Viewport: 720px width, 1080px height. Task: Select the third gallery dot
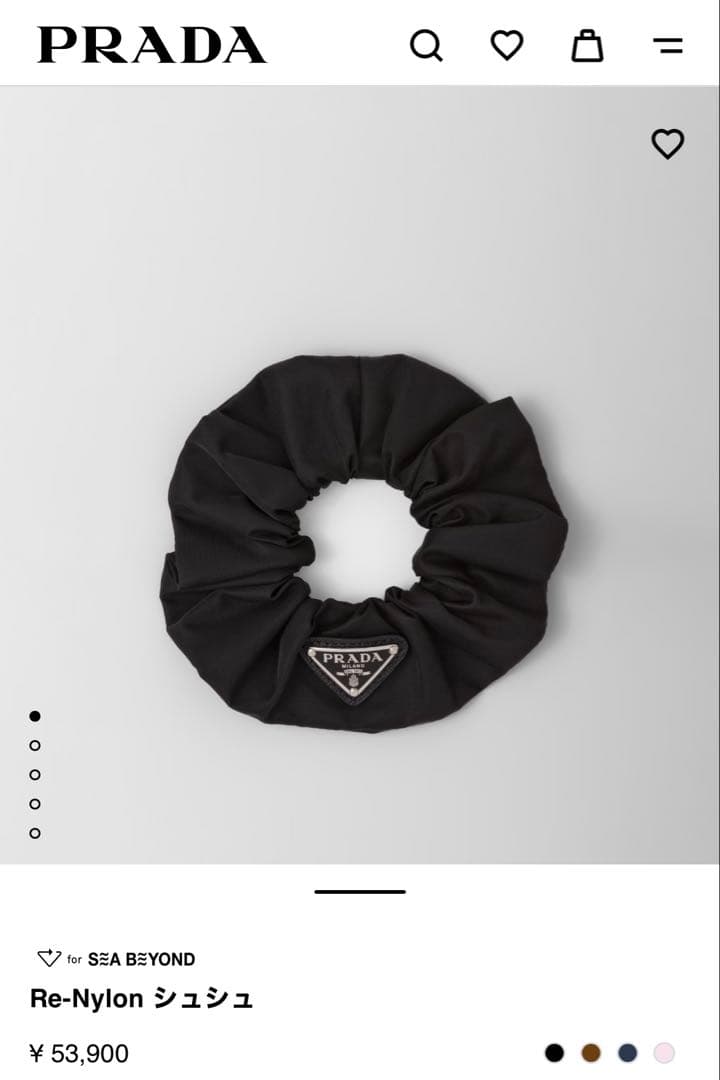point(36,774)
